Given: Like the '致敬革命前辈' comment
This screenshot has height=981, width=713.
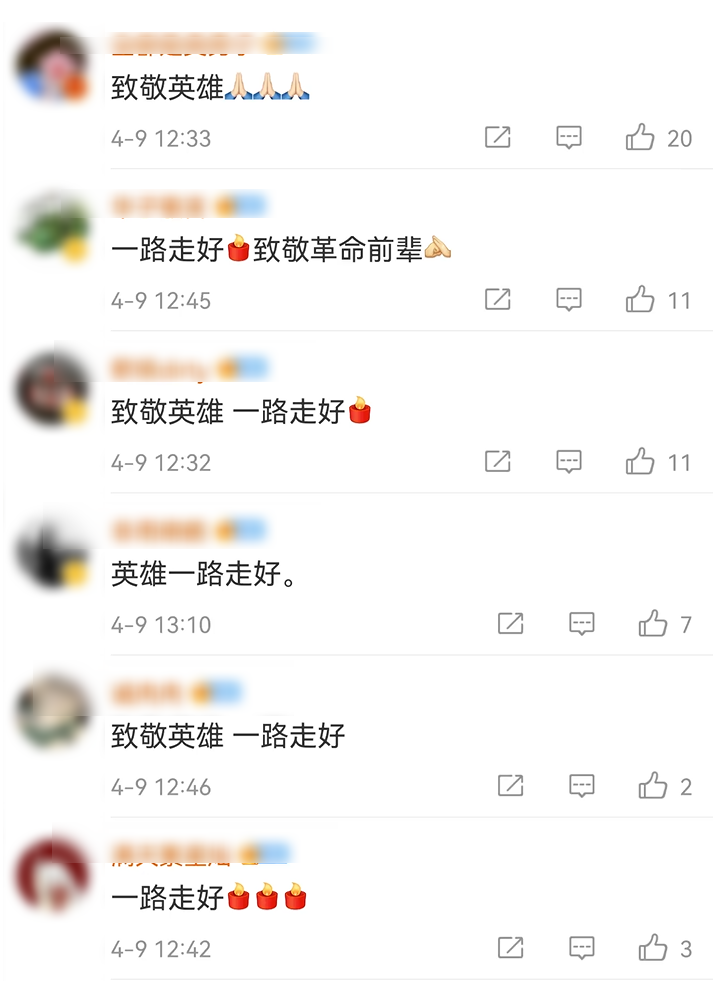Looking at the screenshot, I should pyautogui.click(x=640, y=299).
